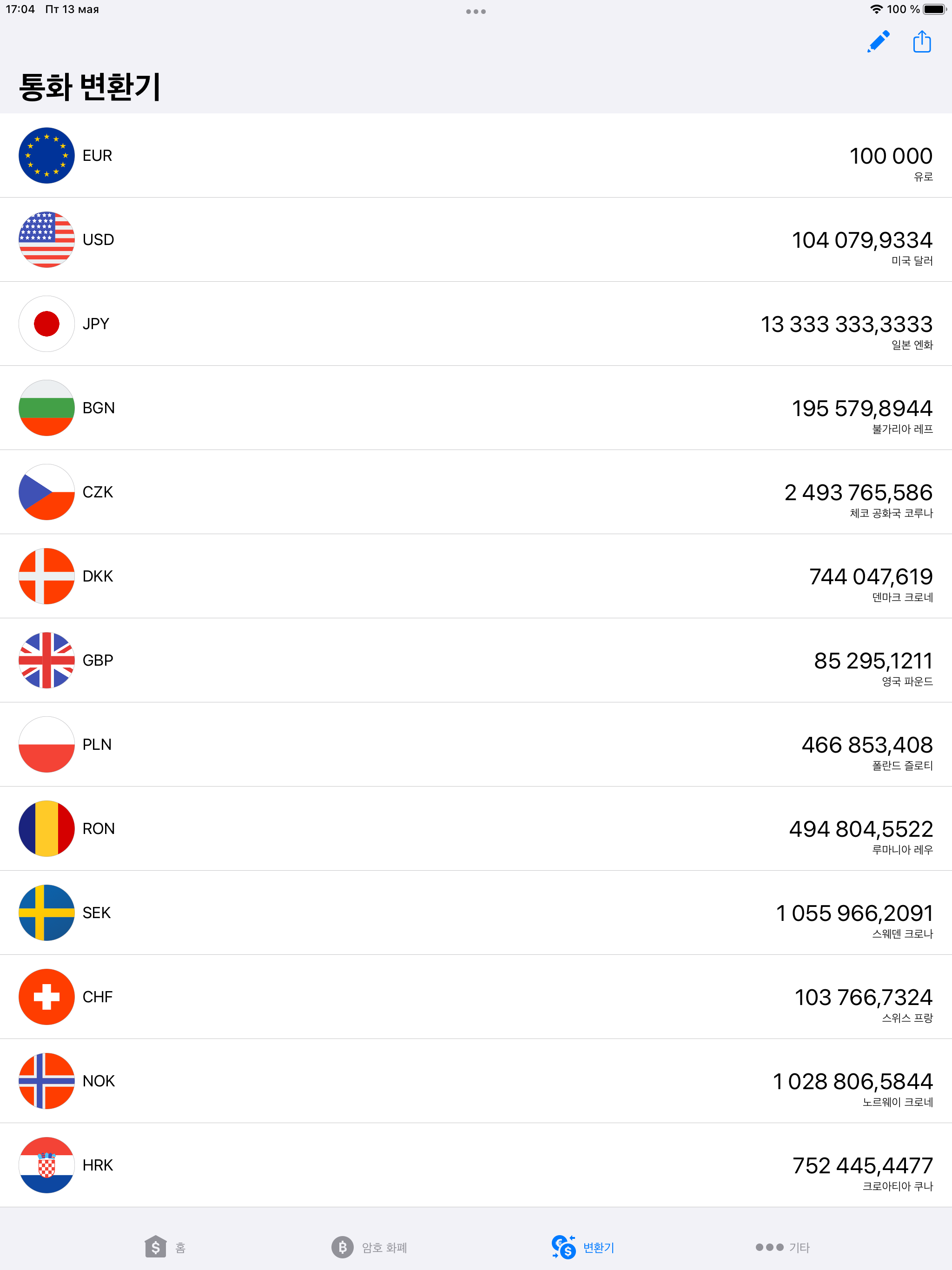This screenshot has height=1270, width=952.
Task: Click the DKK currency row
Action: (476, 576)
